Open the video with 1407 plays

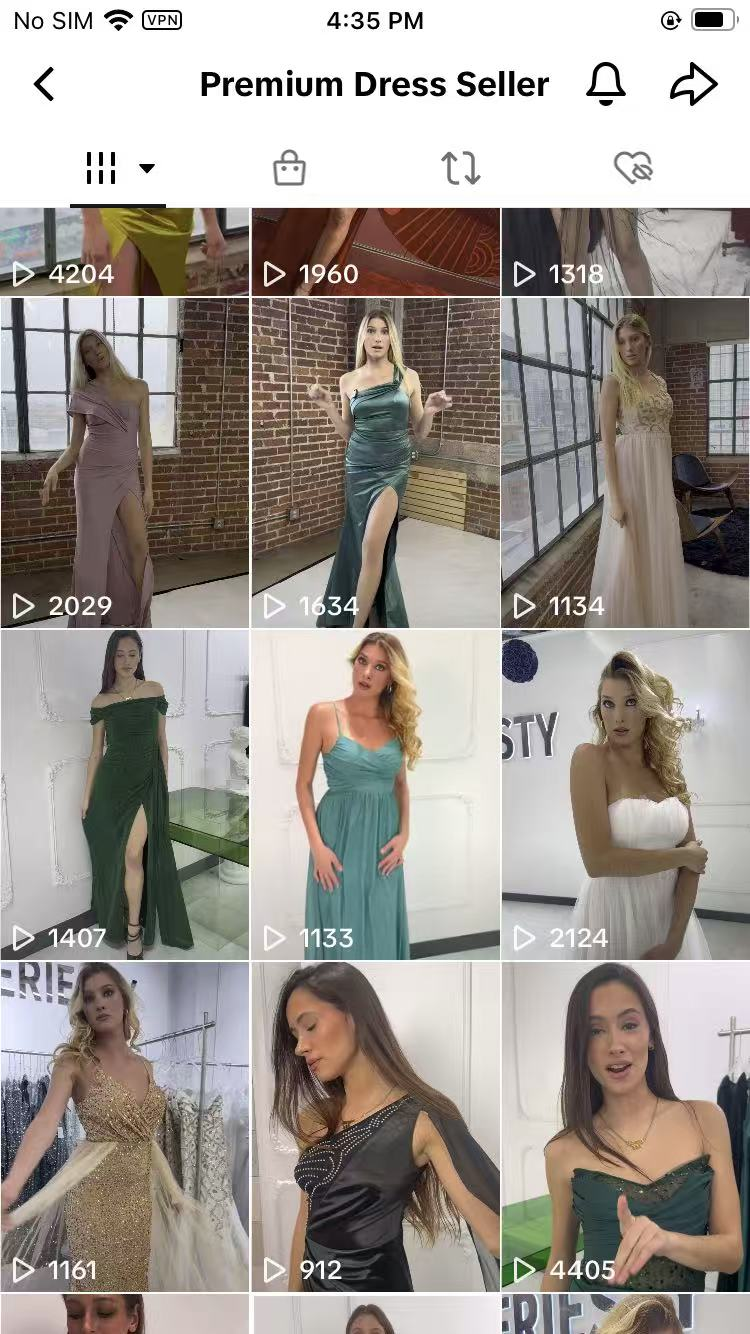tap(124, 795)
